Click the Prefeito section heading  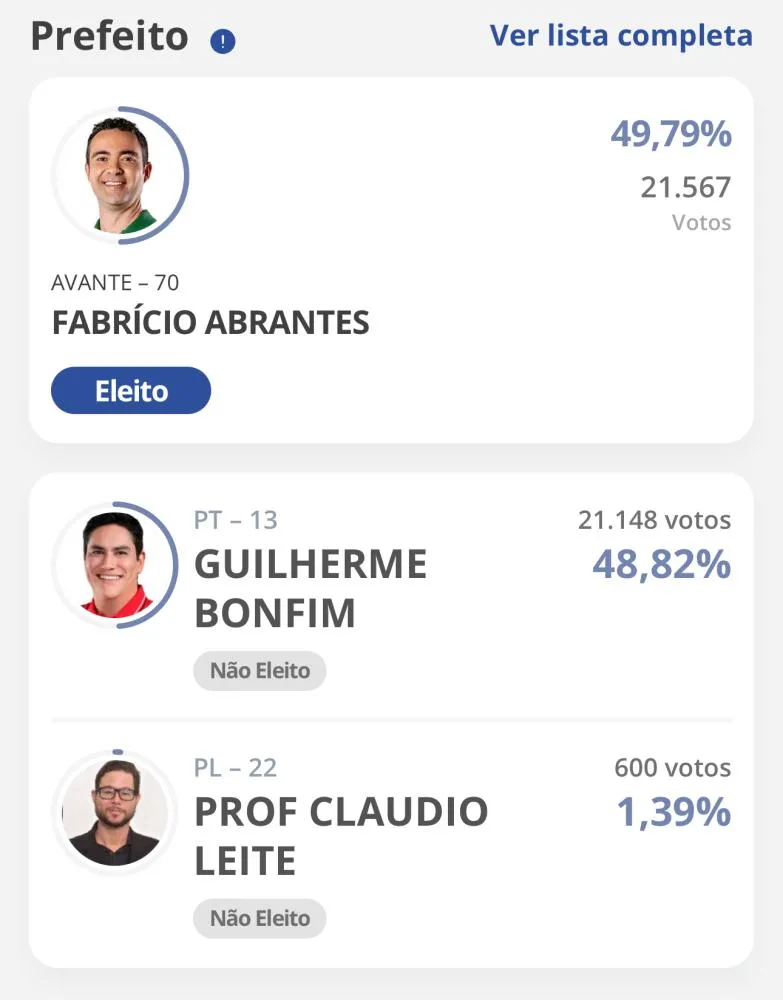click(x=108, y=36)
